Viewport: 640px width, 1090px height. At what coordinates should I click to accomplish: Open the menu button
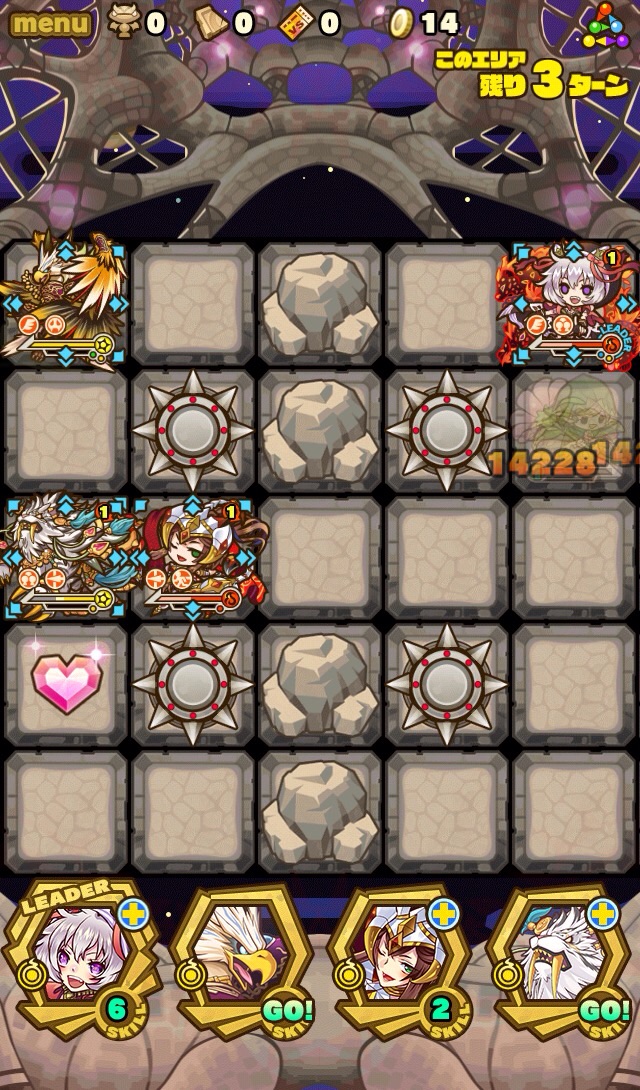(49, 22)
